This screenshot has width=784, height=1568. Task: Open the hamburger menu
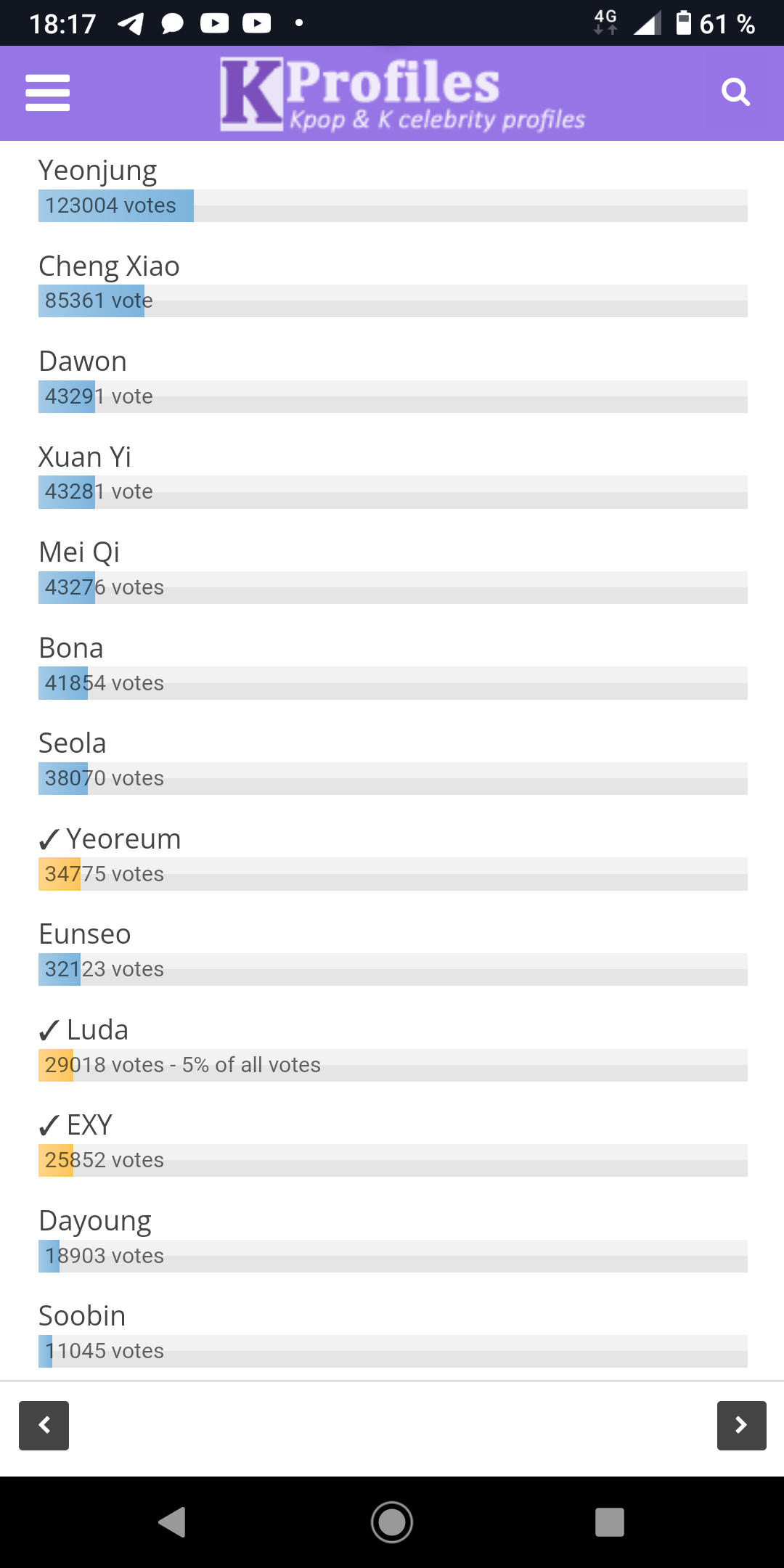click(47, 93)
